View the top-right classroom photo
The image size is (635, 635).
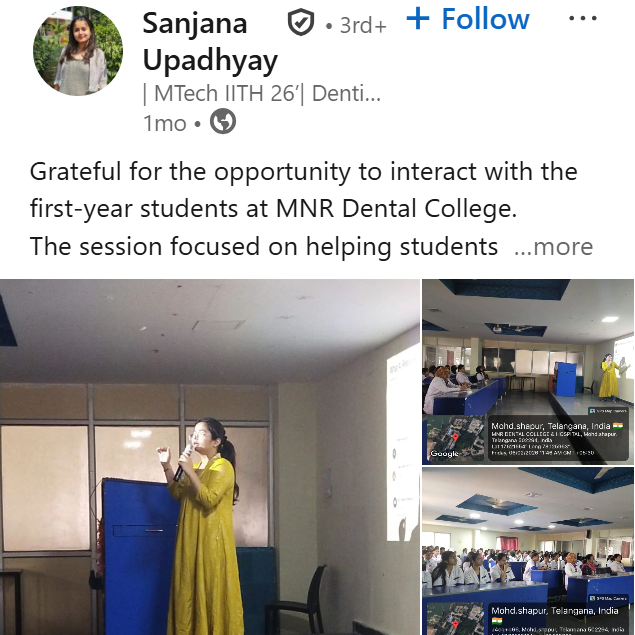coord(528,370)
